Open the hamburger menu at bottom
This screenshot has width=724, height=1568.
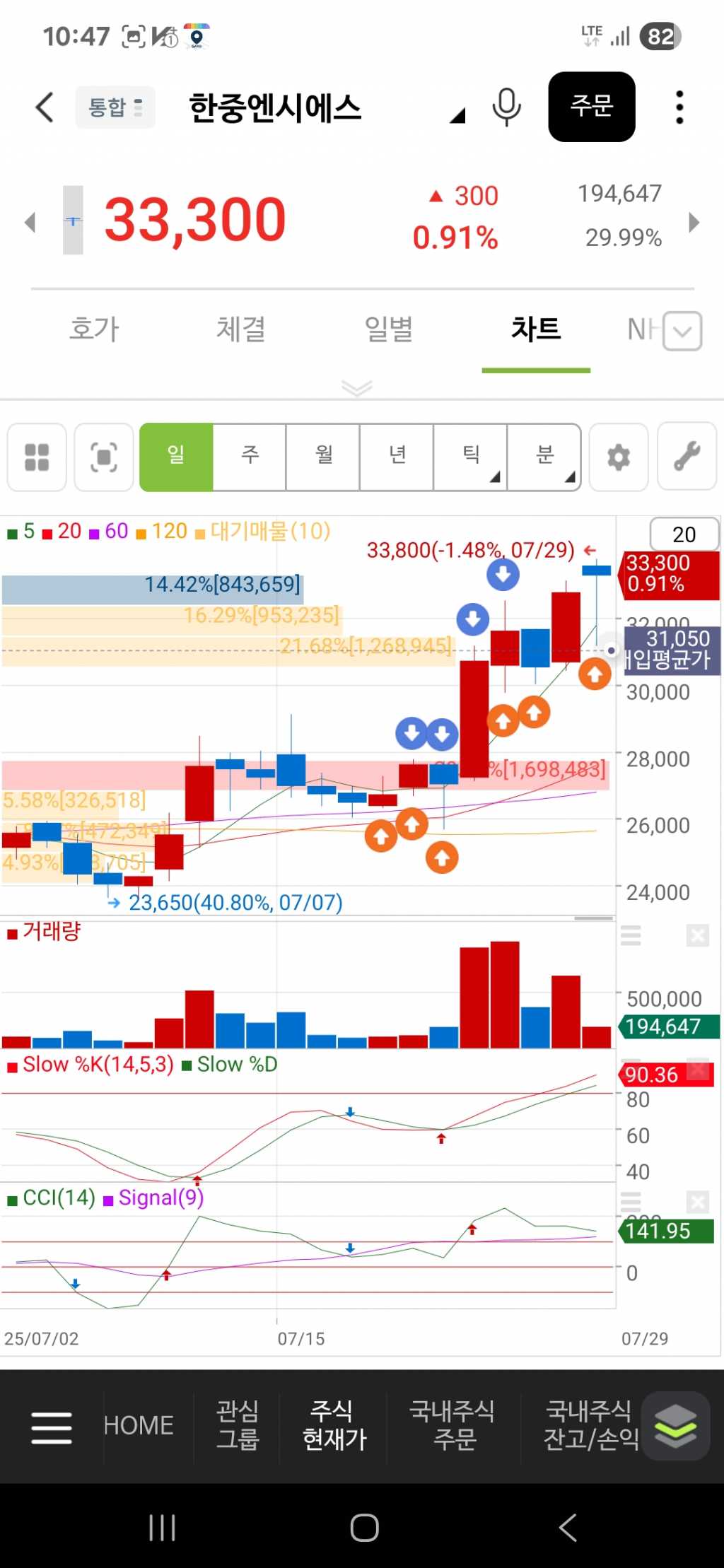[x=52, y=1427]
